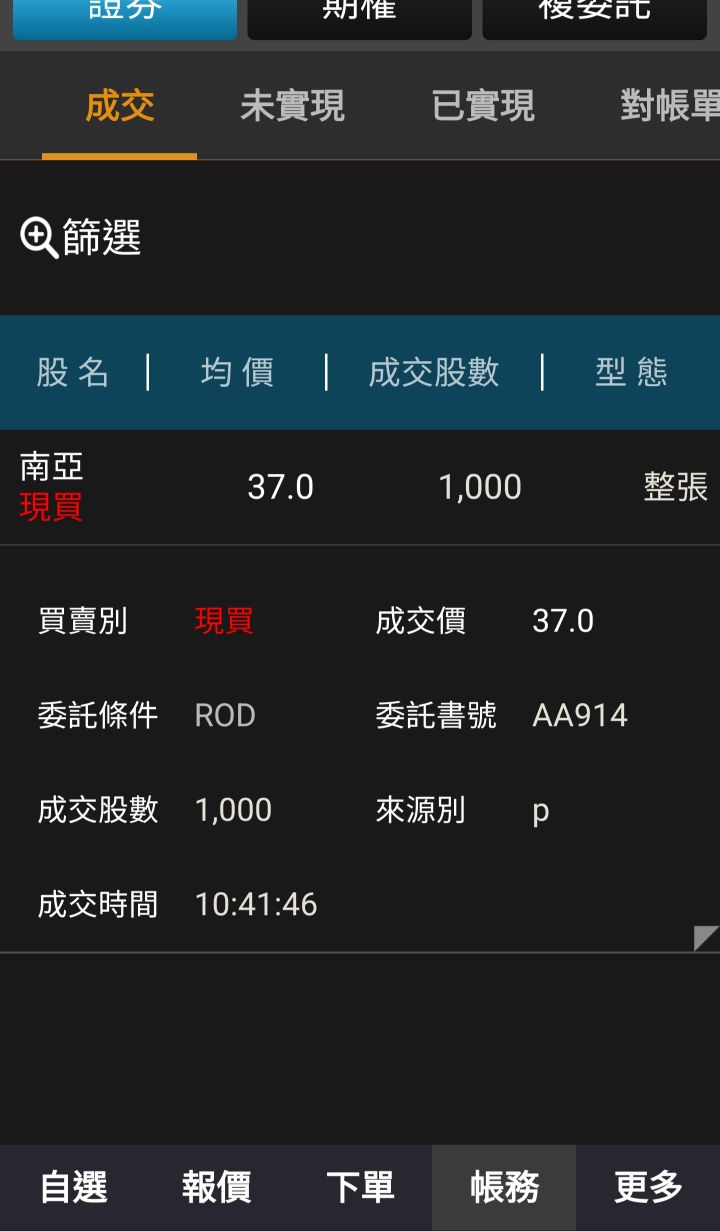Go to the 報價 section
Viewport: 720px width, 1231px height.
[216, 1187]
